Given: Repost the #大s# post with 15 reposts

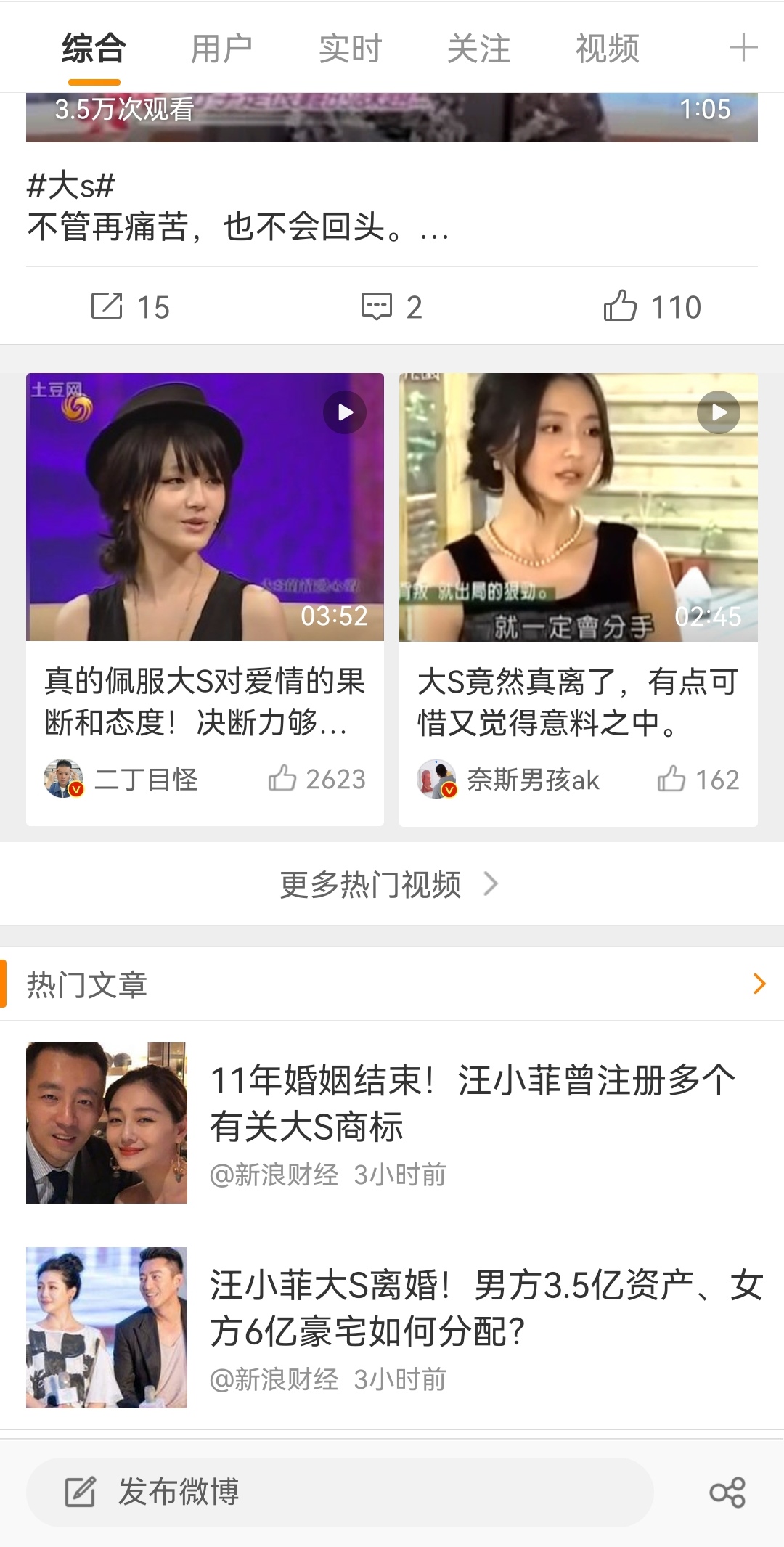Looking at the screenshot, I should coord(130,306).
